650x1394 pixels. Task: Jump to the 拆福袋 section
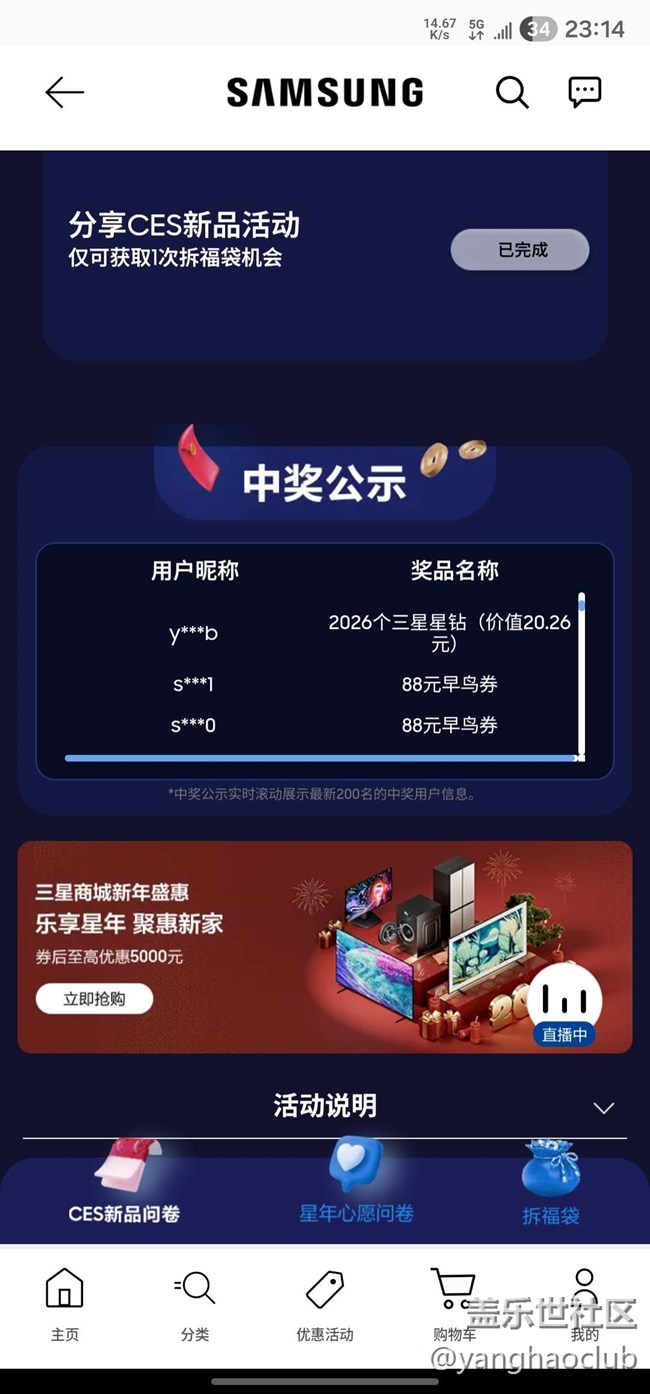pos(551,1188)
